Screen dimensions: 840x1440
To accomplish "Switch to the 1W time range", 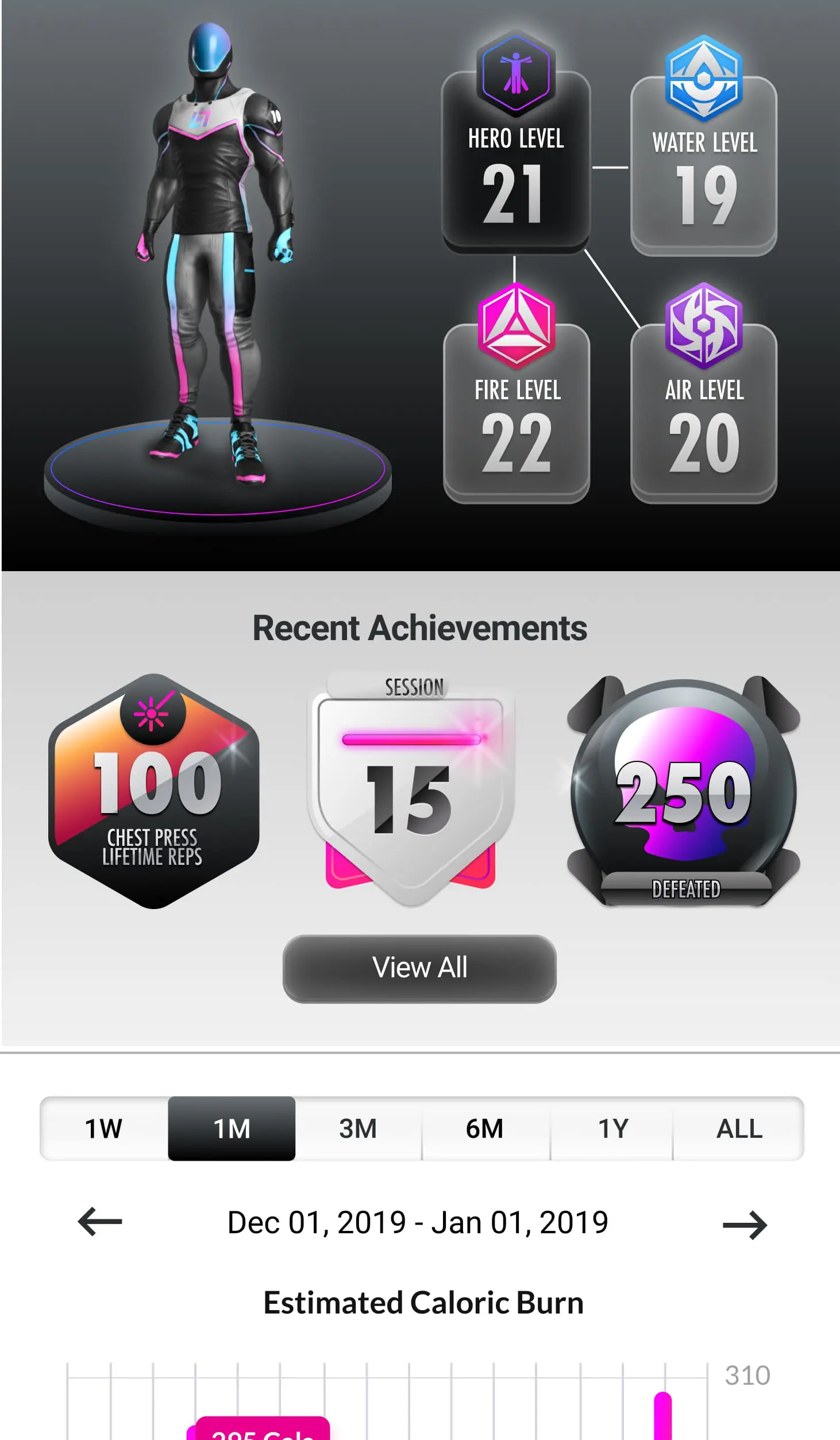I will (104, 1128).
